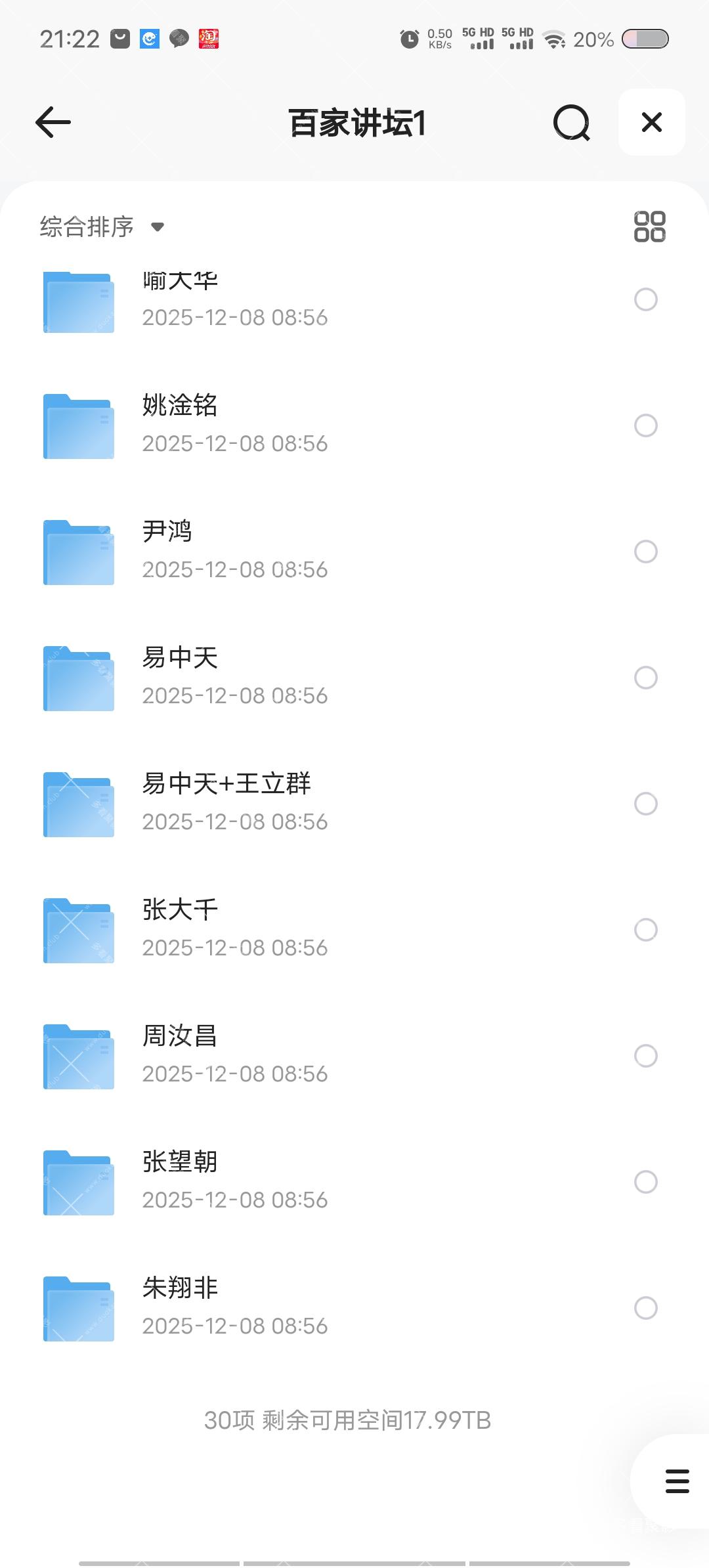
Task: Select the 易中天 folder selection circle
Action: pos(645,678)
